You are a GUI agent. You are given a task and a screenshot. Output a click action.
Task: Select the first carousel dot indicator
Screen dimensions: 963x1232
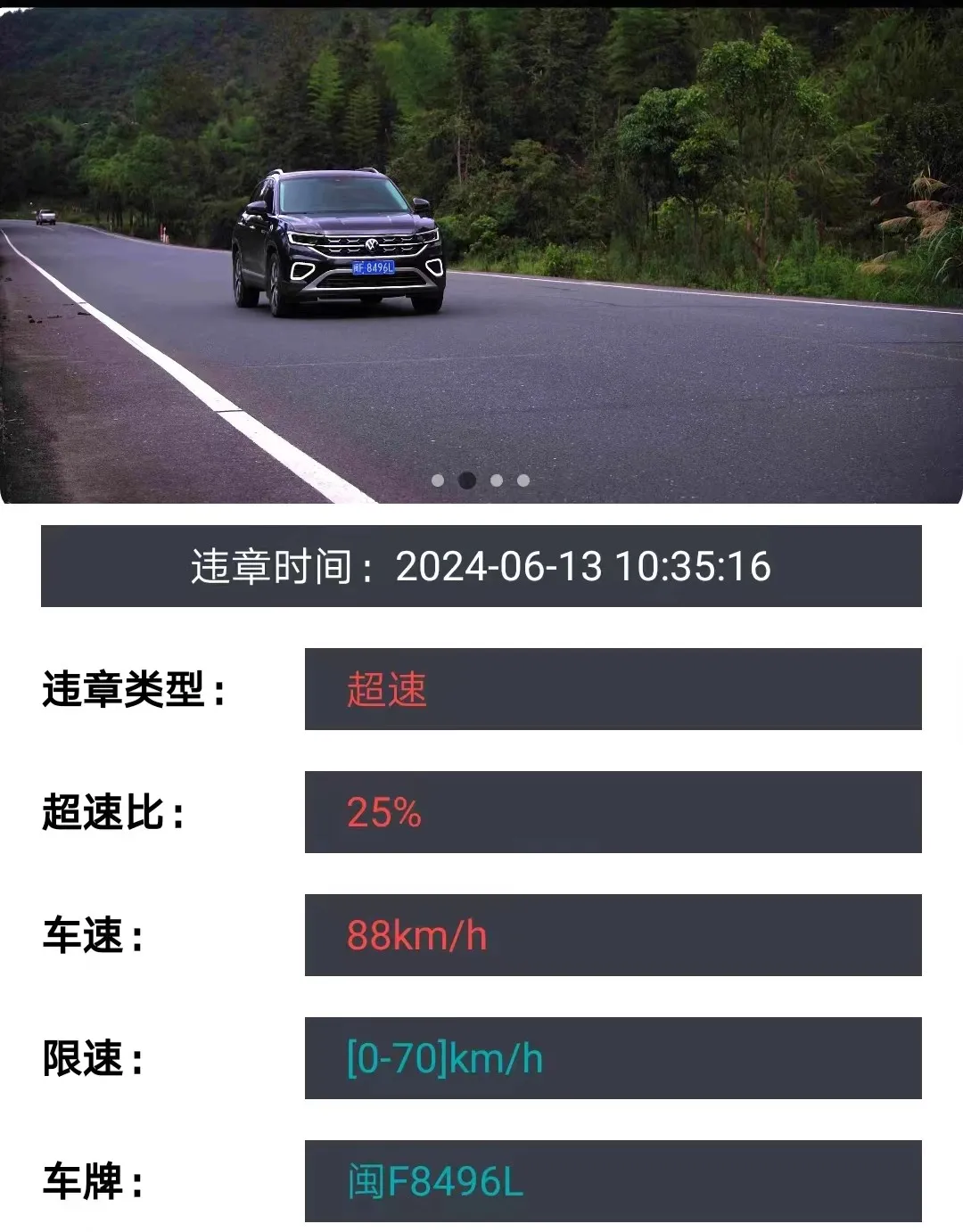tap(437, 480)
